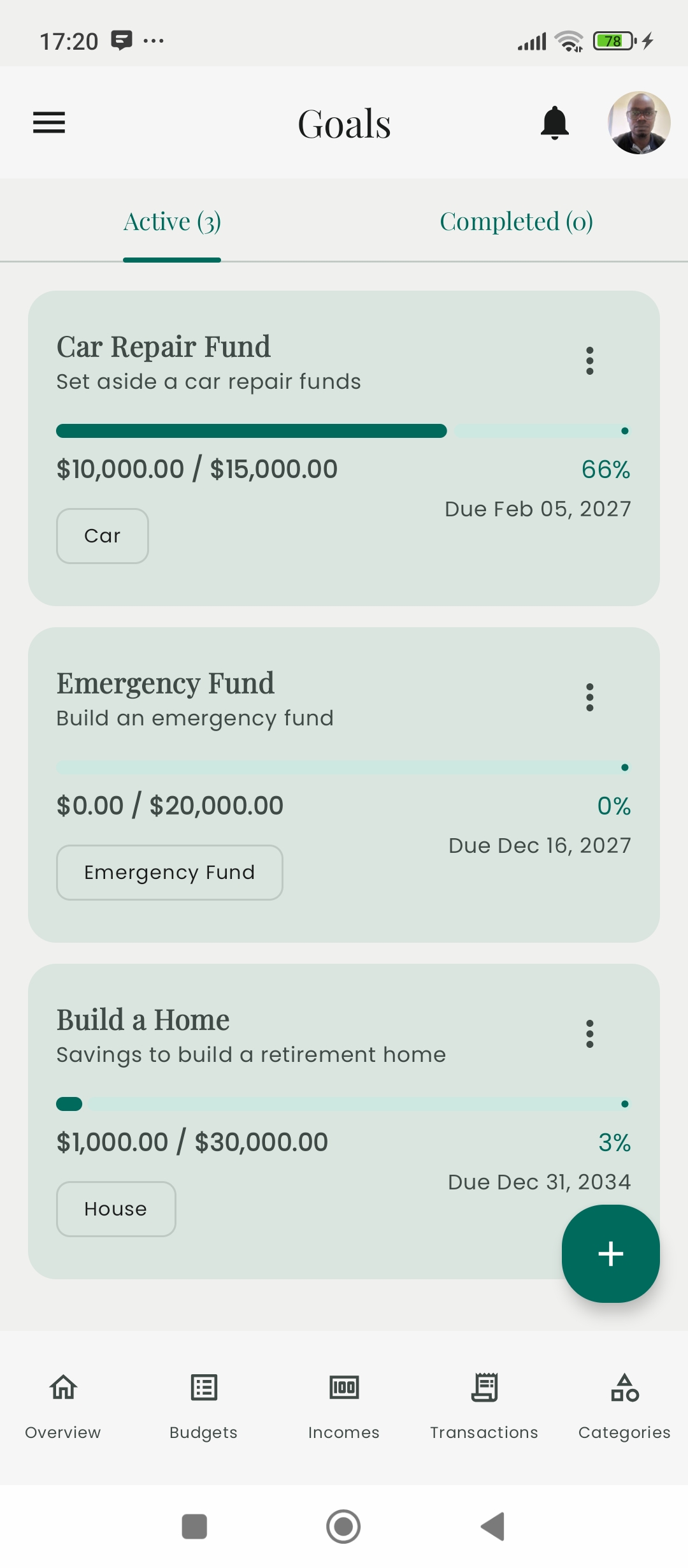
Task: Tap the Emergency Fund category chip
Action: pyautogui.click(x=169, y=872)
